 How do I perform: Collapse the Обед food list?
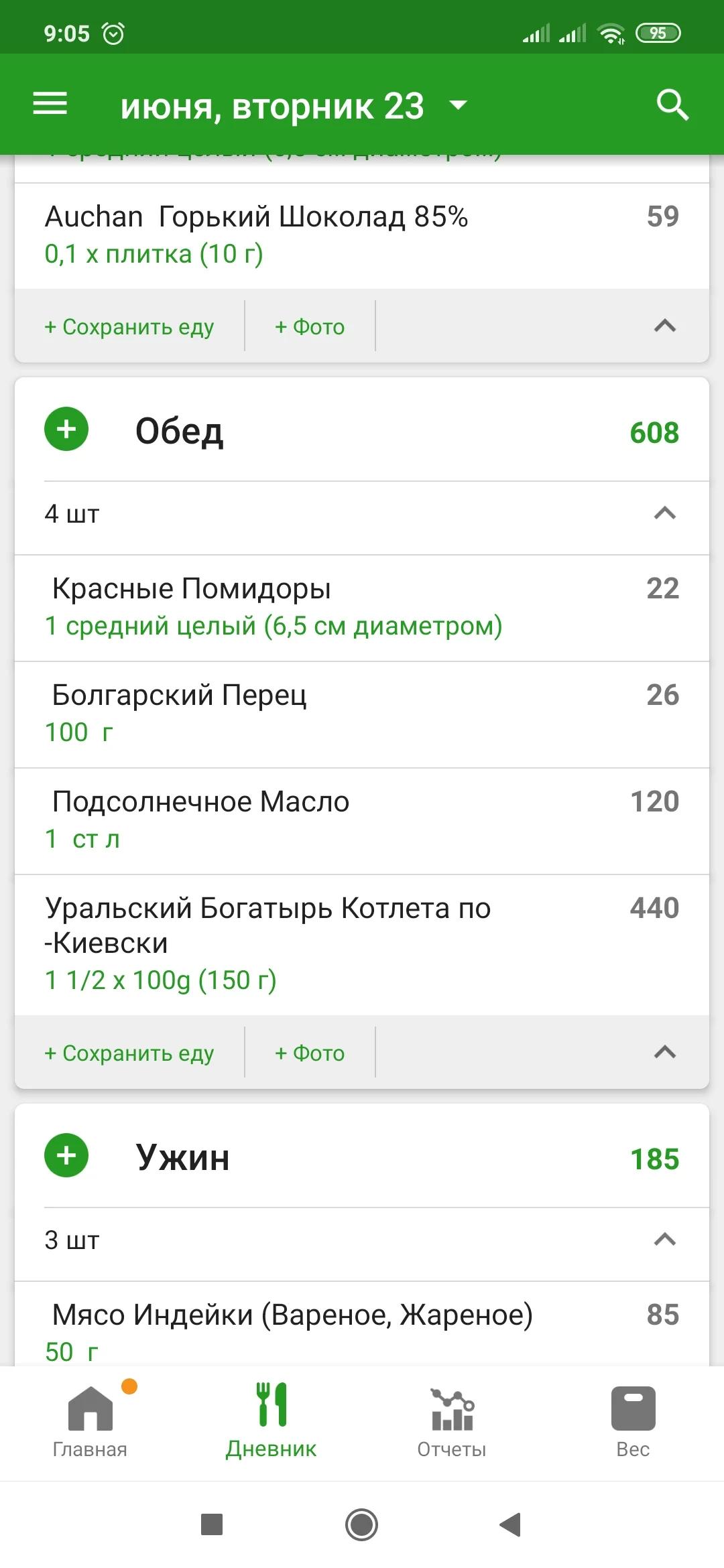click(x=664, y=513)
